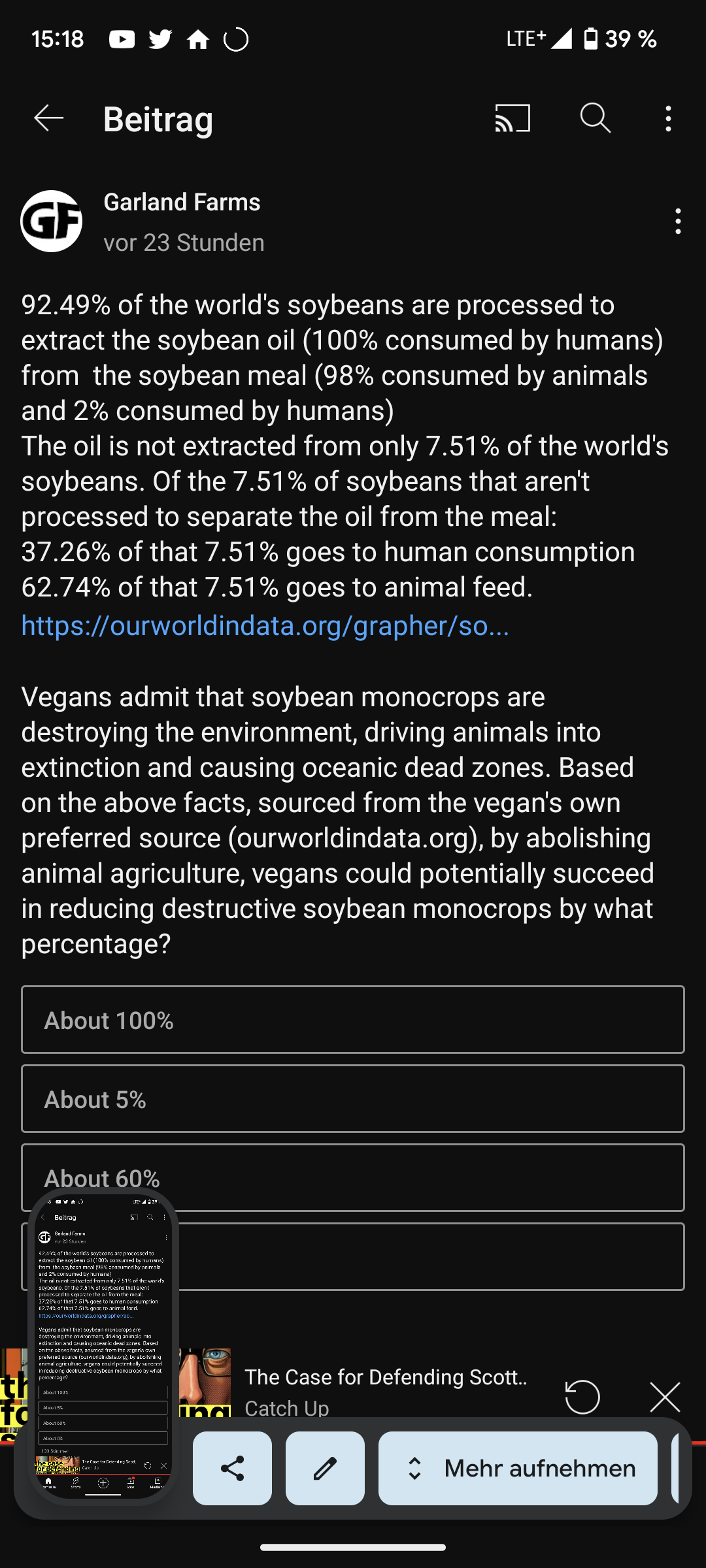Vote for About 100%
Image resolution: width=706 pixels, height=1568 pixels.
tap(353, 1020)
